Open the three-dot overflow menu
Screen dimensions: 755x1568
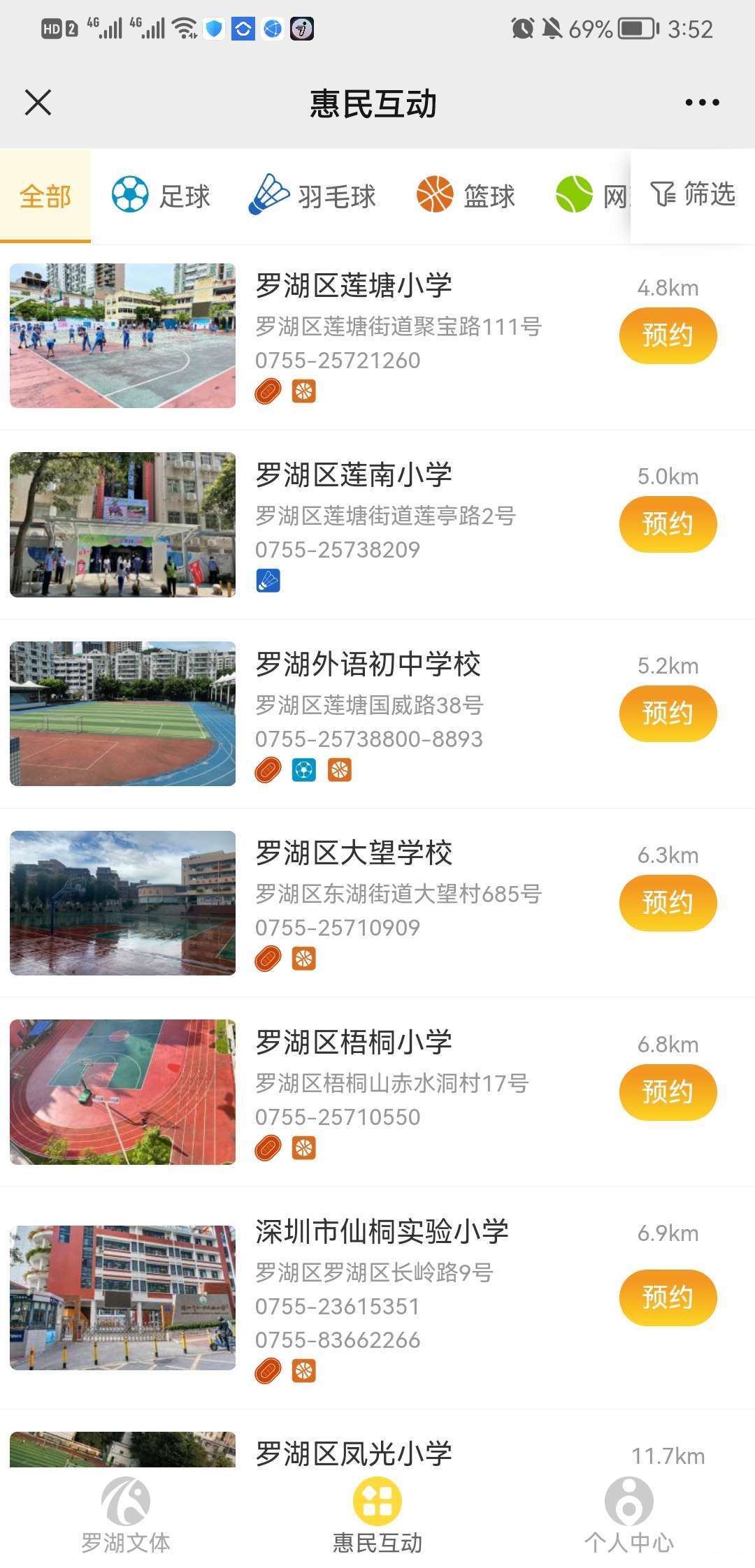(702, 103)
